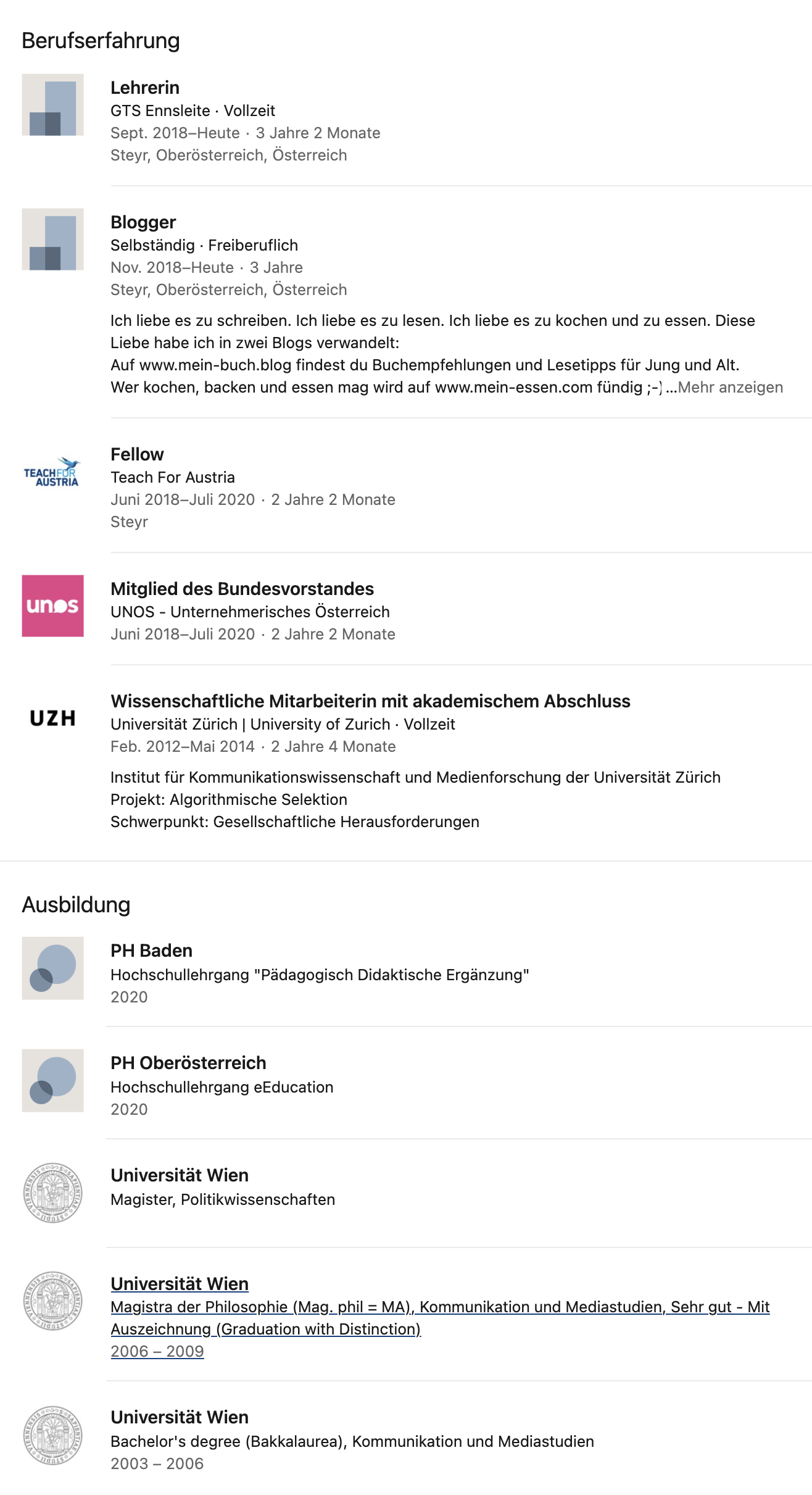Tap the Teach For Austria logo
The width and height of the screenshot is (812, 1495).
52,472
